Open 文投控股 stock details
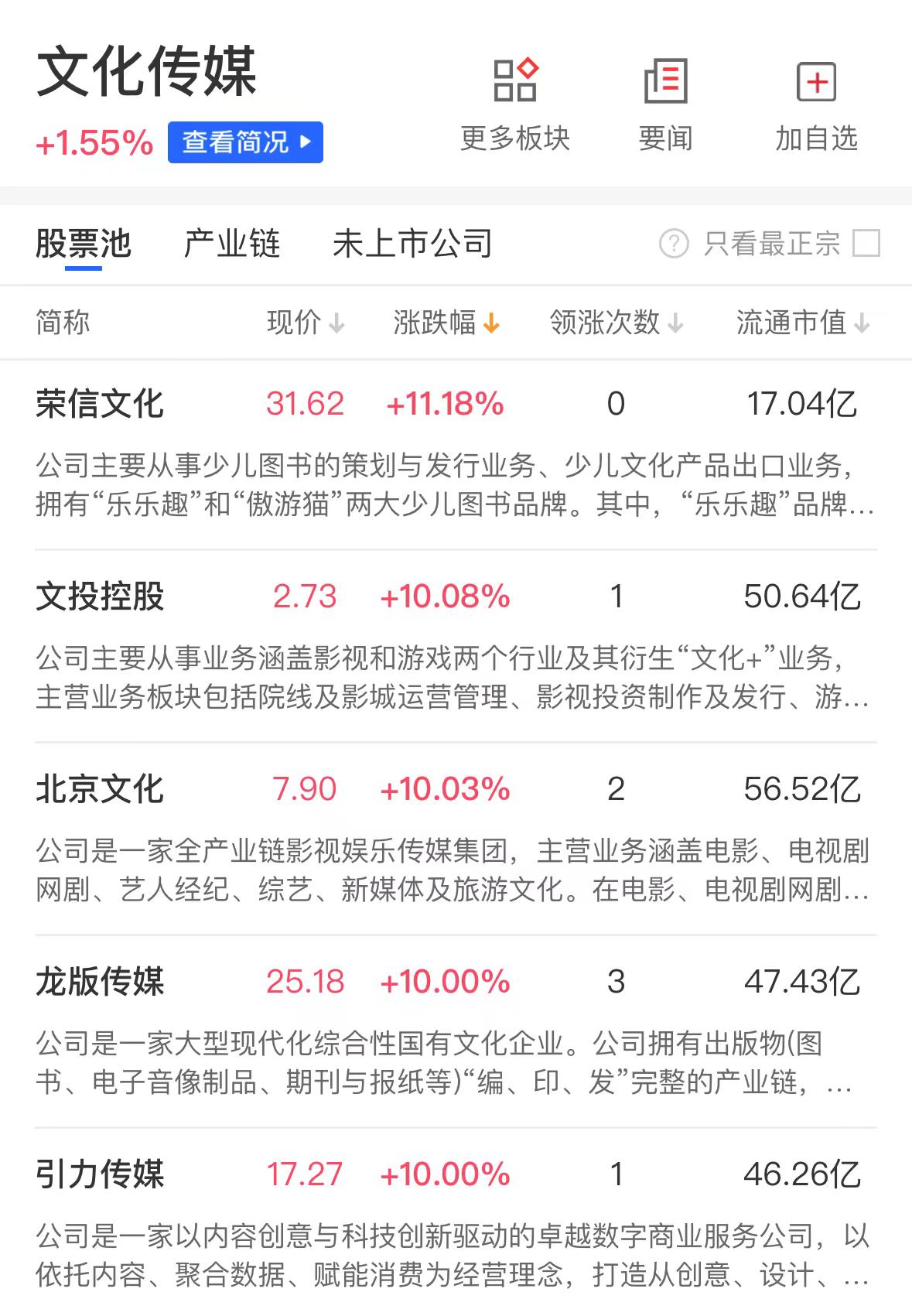The image size is (912, 1316). pos(100,596)
